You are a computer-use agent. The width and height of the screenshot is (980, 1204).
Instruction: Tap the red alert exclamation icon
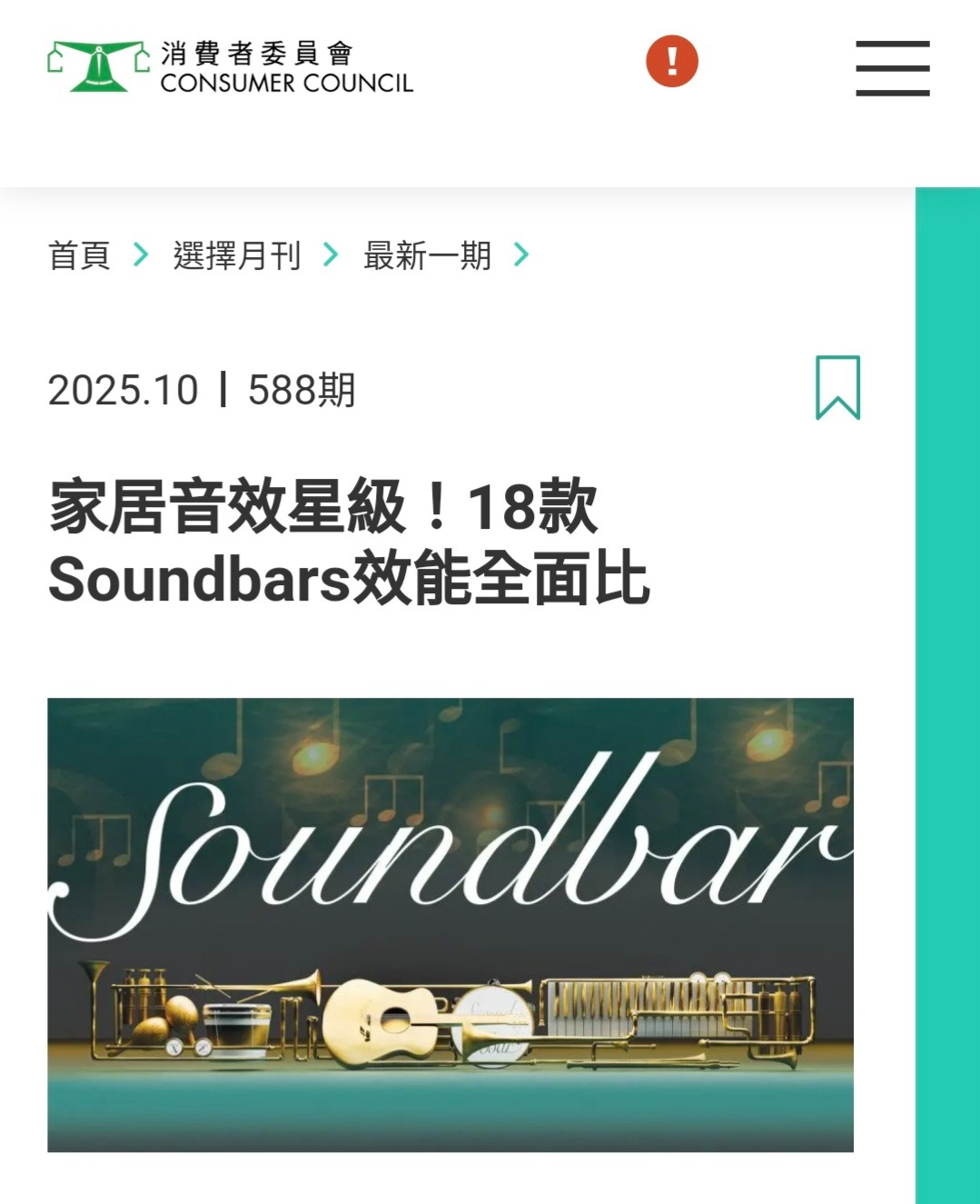[x=672, y=62]
